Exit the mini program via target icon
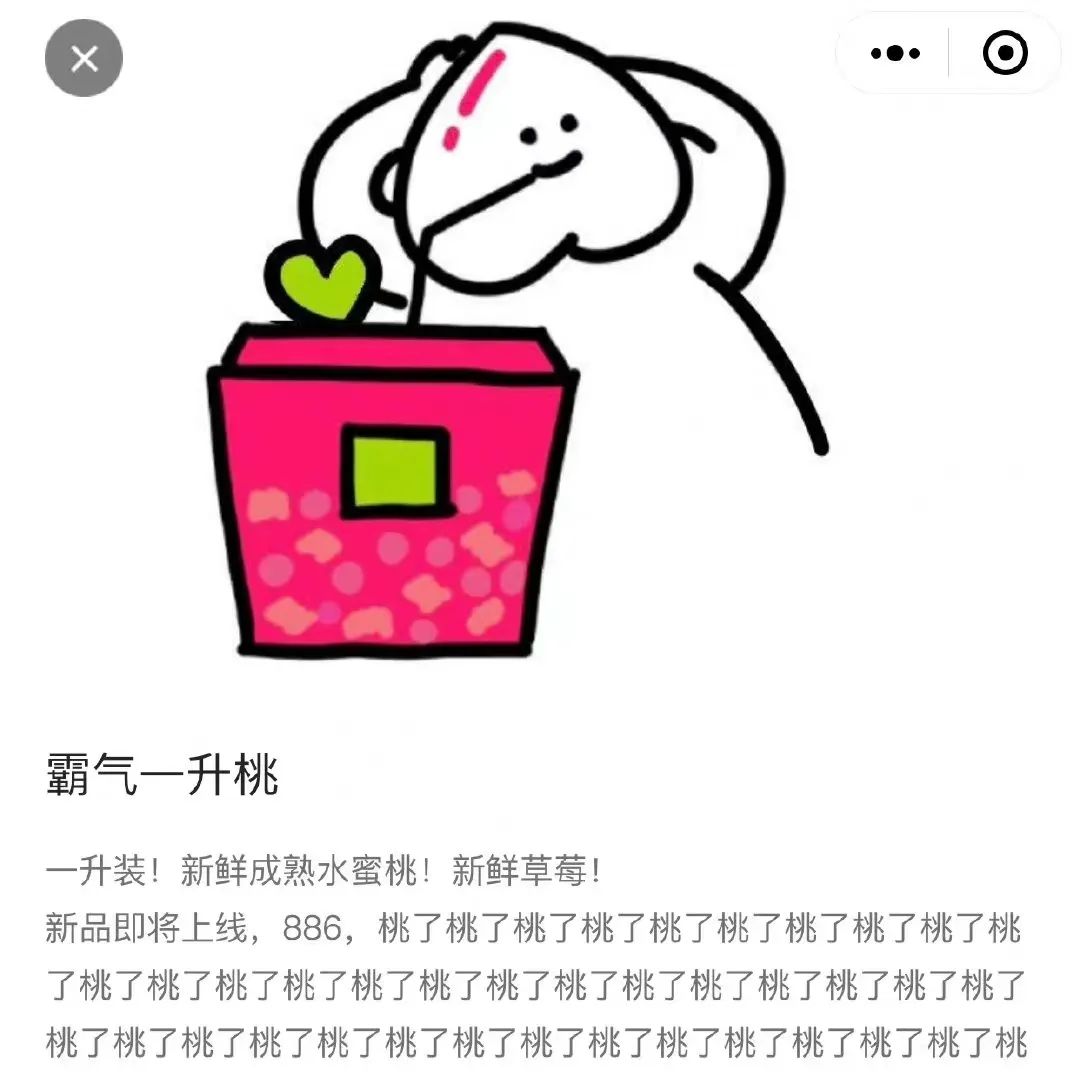 click(x=1005, y=53)
